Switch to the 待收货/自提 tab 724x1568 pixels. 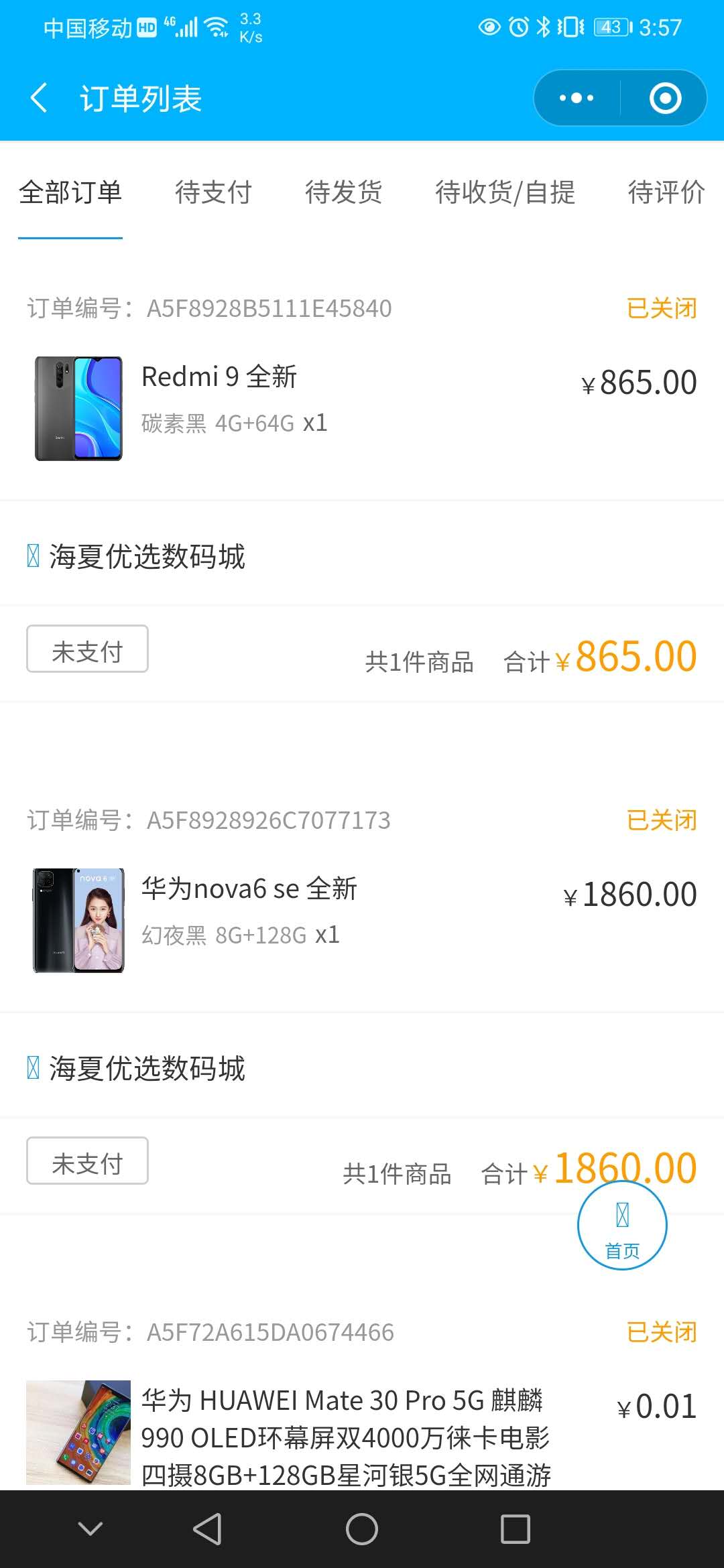click(x=505, y=192)
